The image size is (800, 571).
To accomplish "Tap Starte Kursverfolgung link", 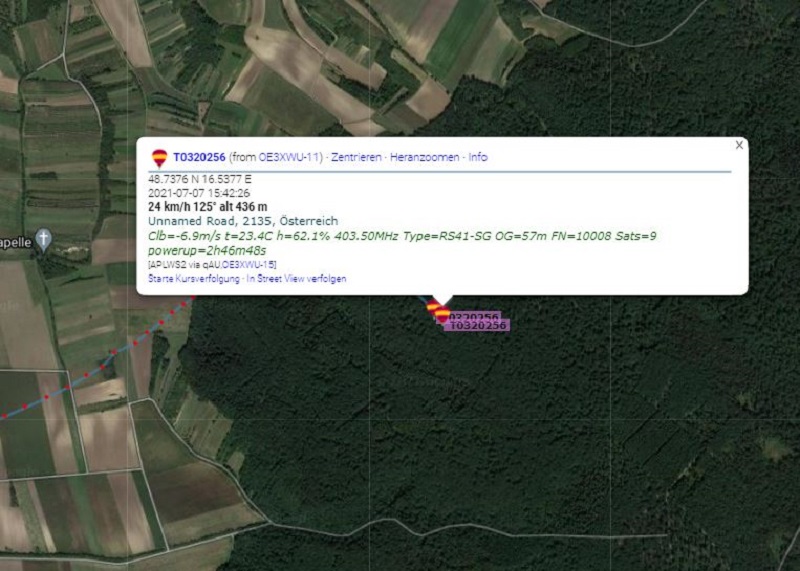I will click(194, 279).
